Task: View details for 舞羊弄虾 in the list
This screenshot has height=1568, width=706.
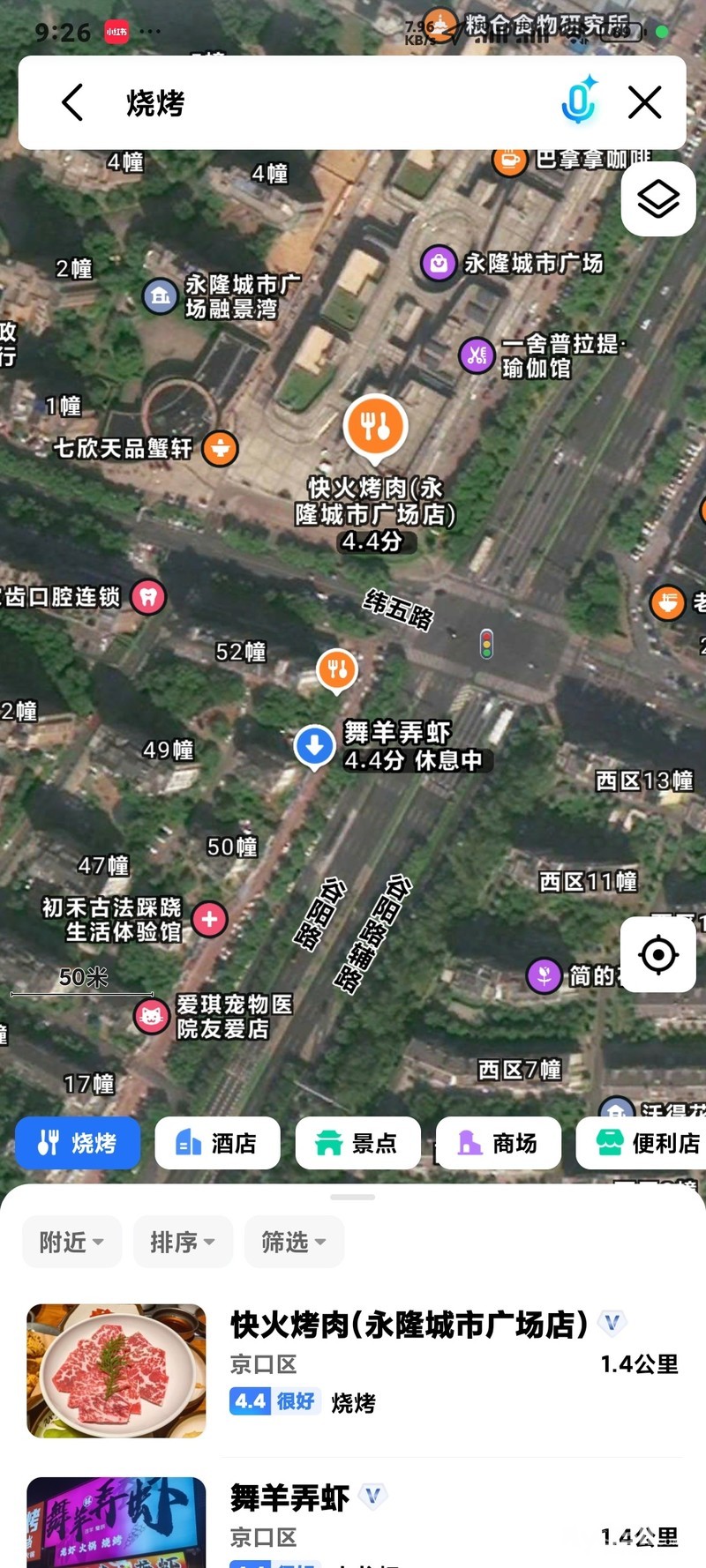Action: (x=290, y=1497)
